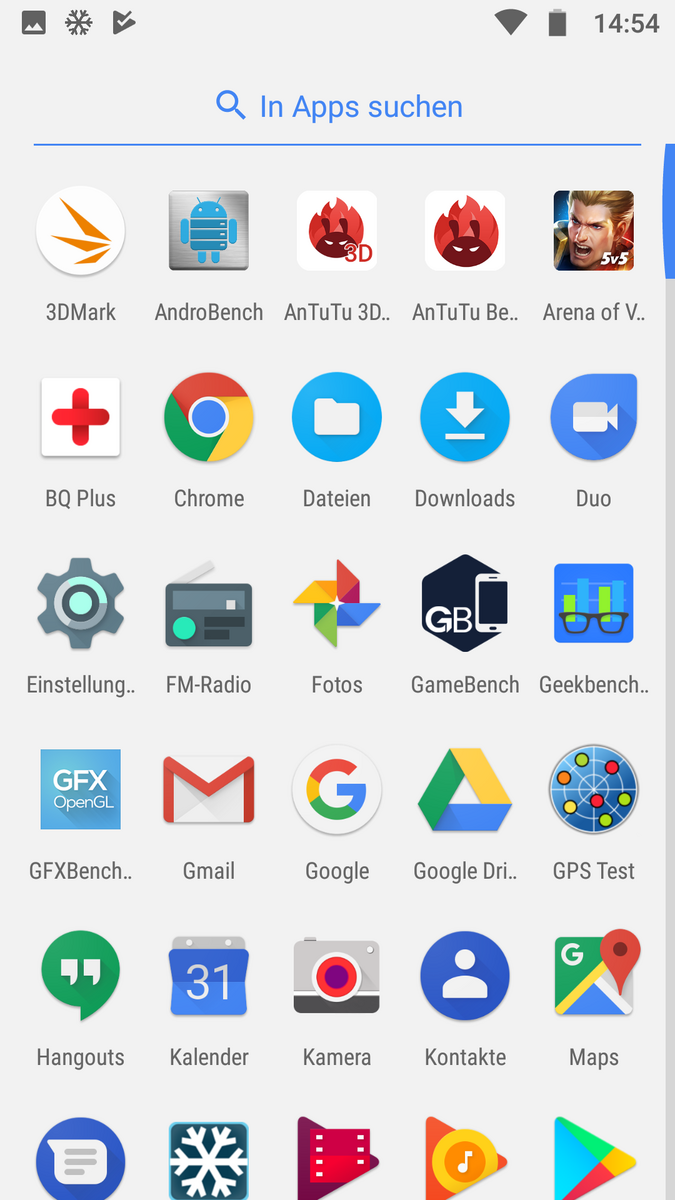Open the Kalender app
This screenshot has height=1200, width=675.
209,976
